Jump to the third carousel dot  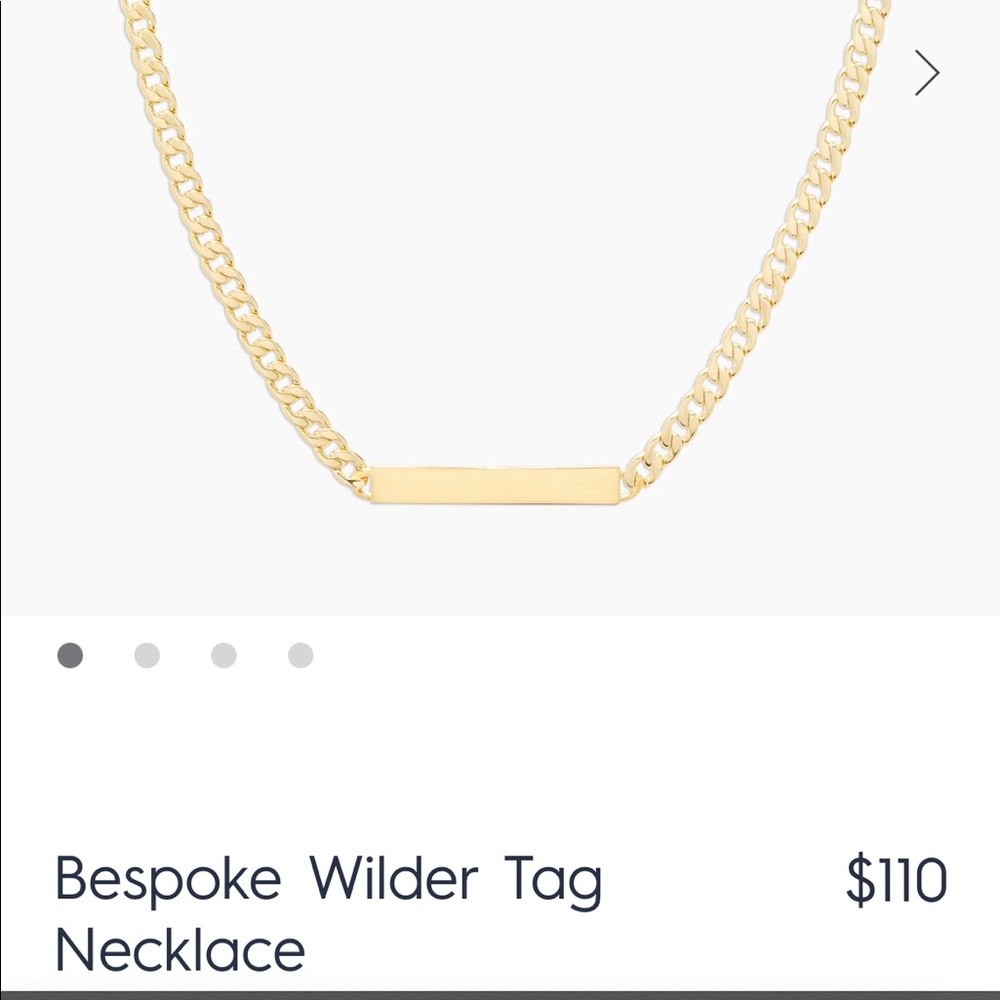pos(224,656)
